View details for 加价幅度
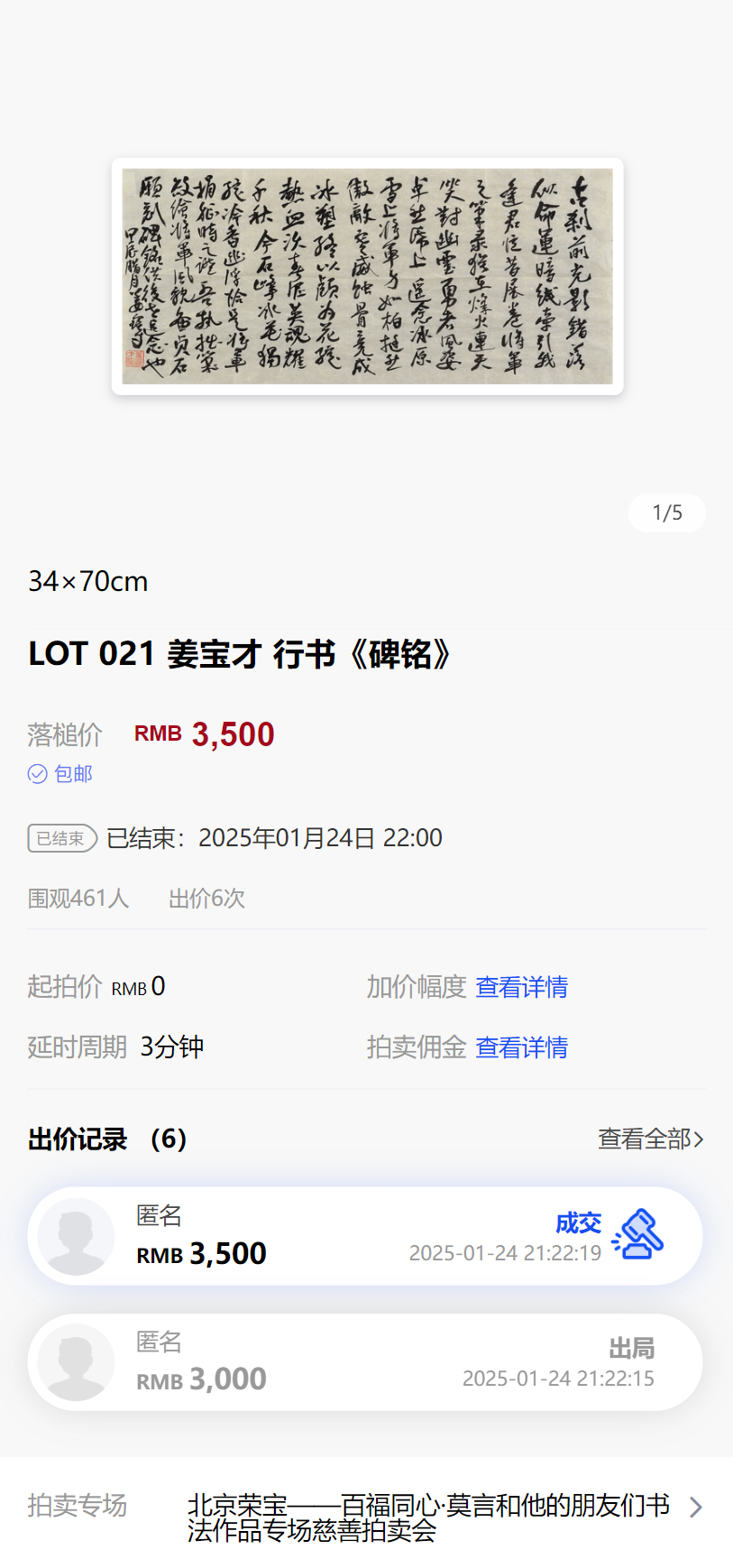 coord(521,987)
